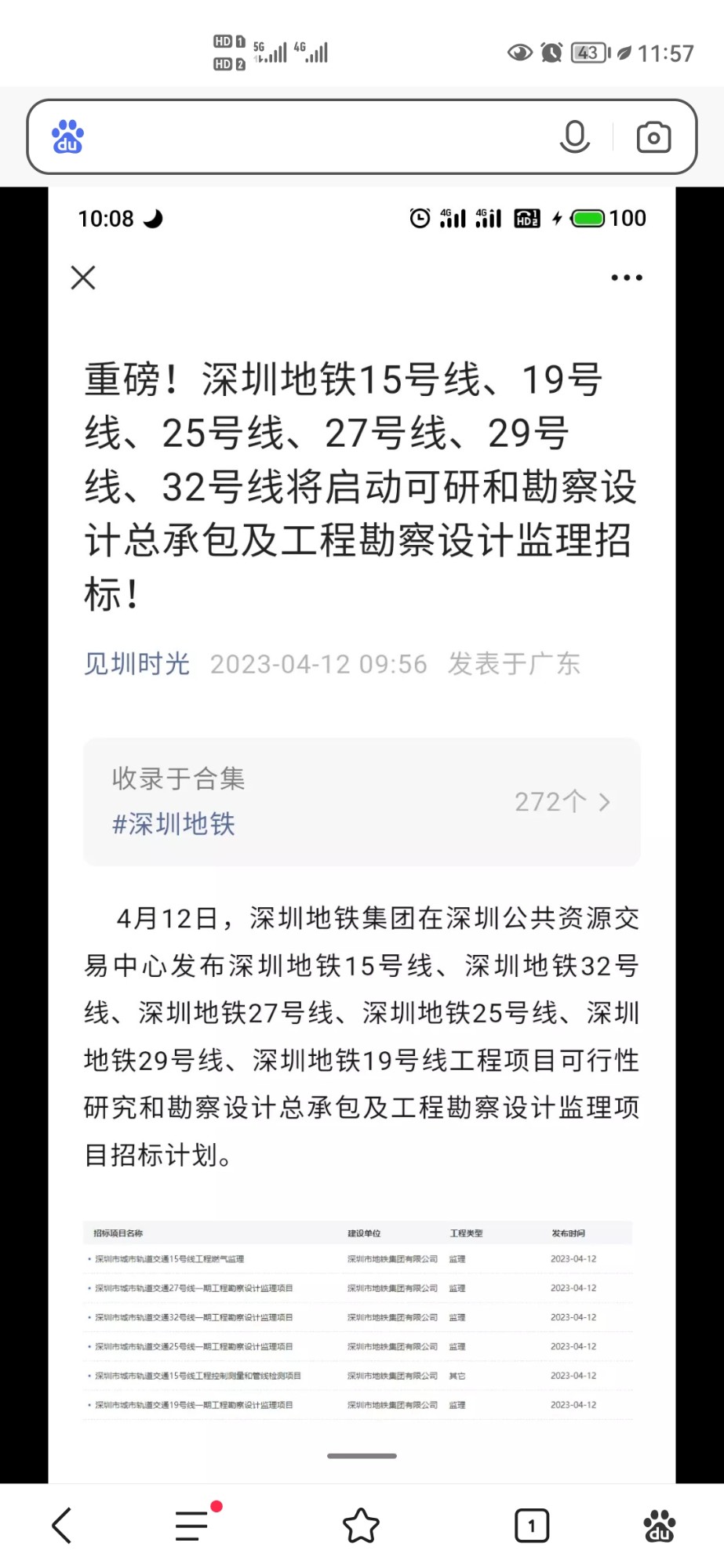This screenshot has width=724, height=1568.
Task: Go back with the bottom back arrow
Action: click(62, 1525)
